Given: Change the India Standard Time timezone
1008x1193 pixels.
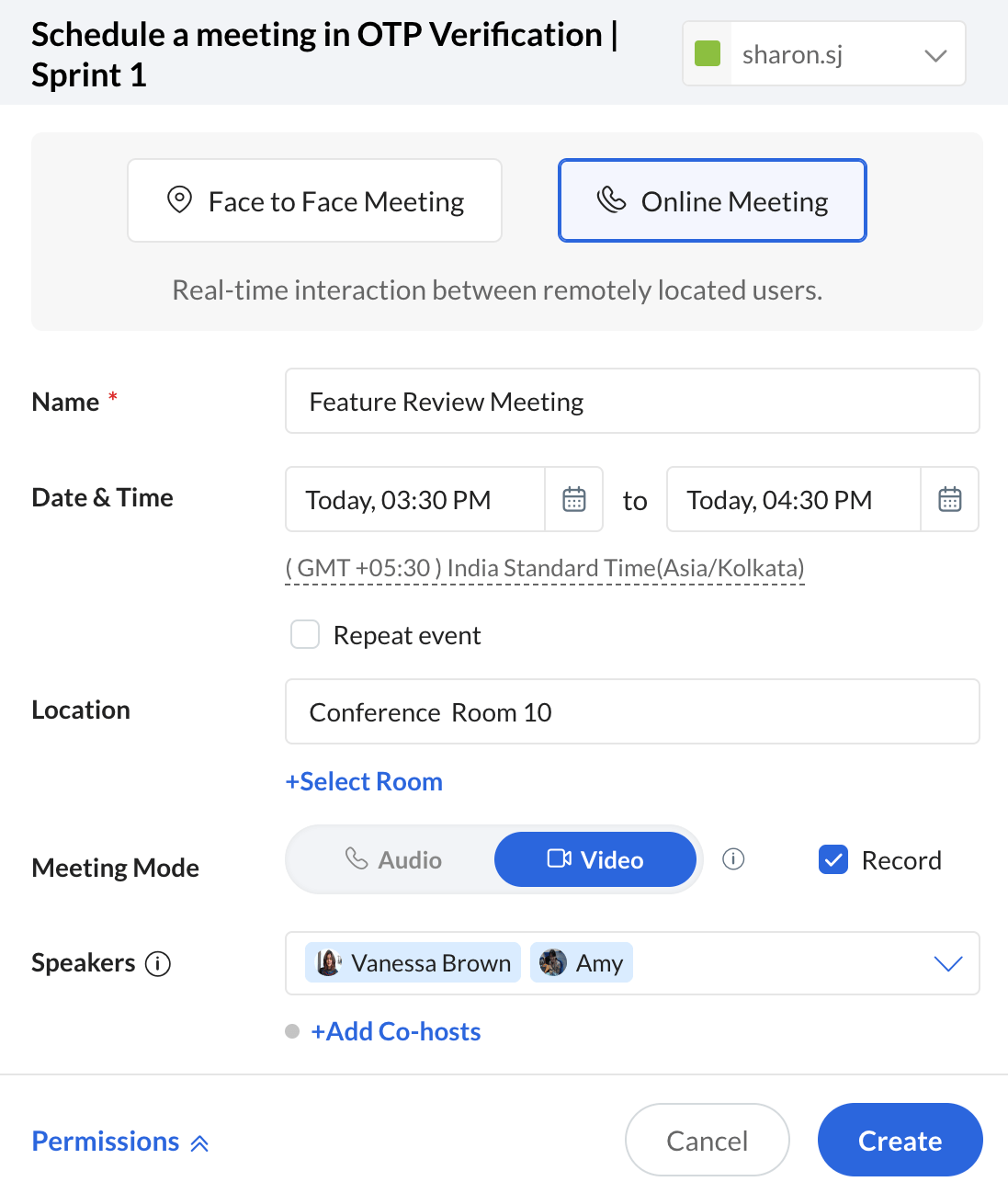Looking at the screenshot, I should (545, 568).
